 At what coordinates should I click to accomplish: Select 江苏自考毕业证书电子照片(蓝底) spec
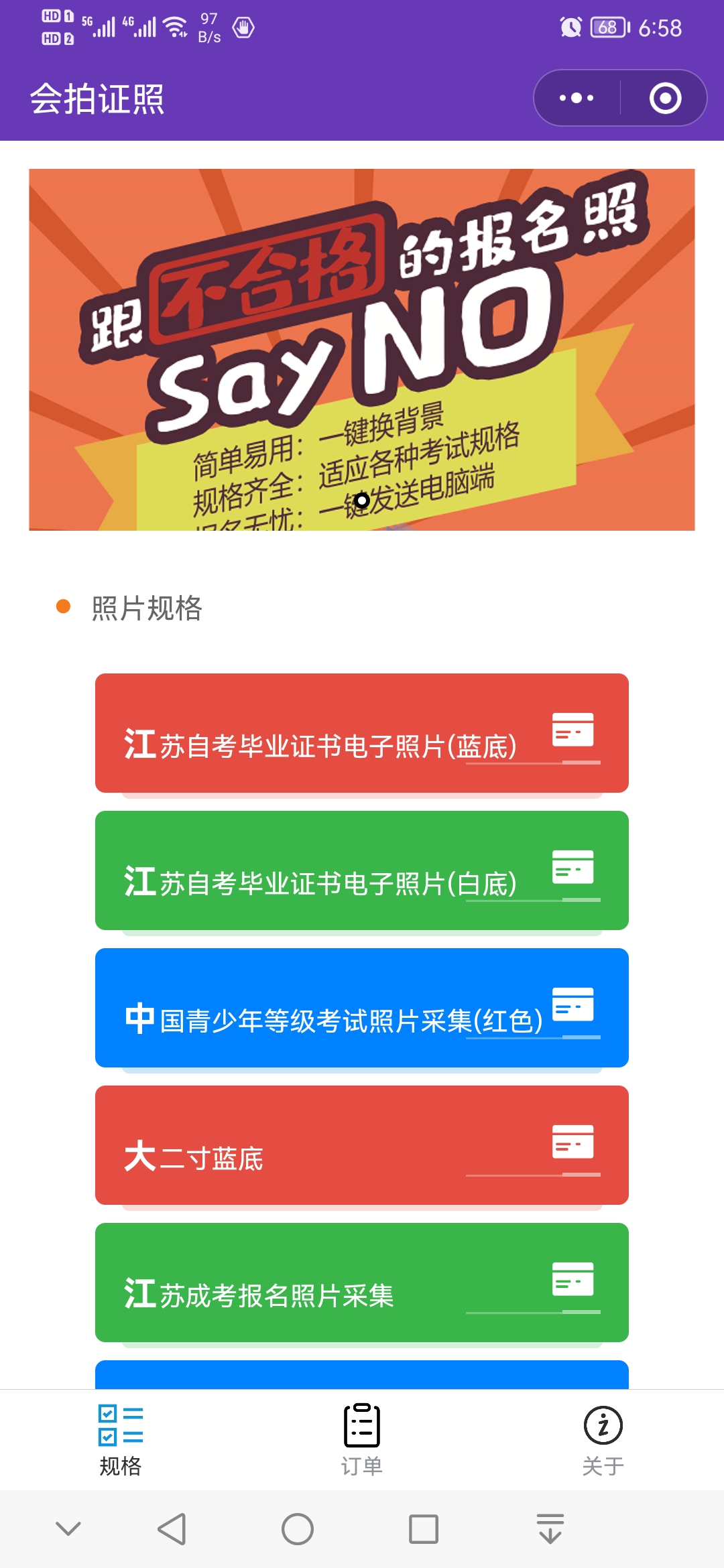[x=362, y=733]
